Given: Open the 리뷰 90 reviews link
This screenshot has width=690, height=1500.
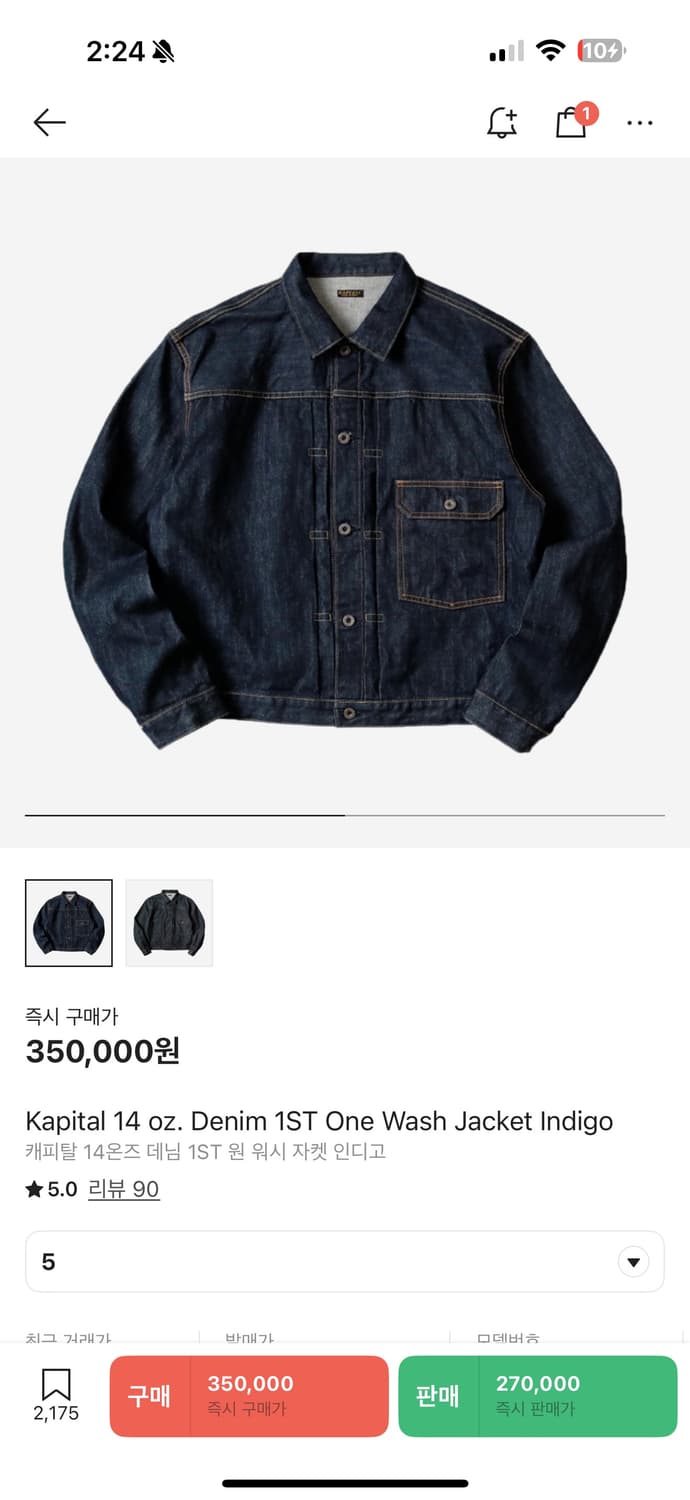Looking at the screenshot, I should point(124,1189).
